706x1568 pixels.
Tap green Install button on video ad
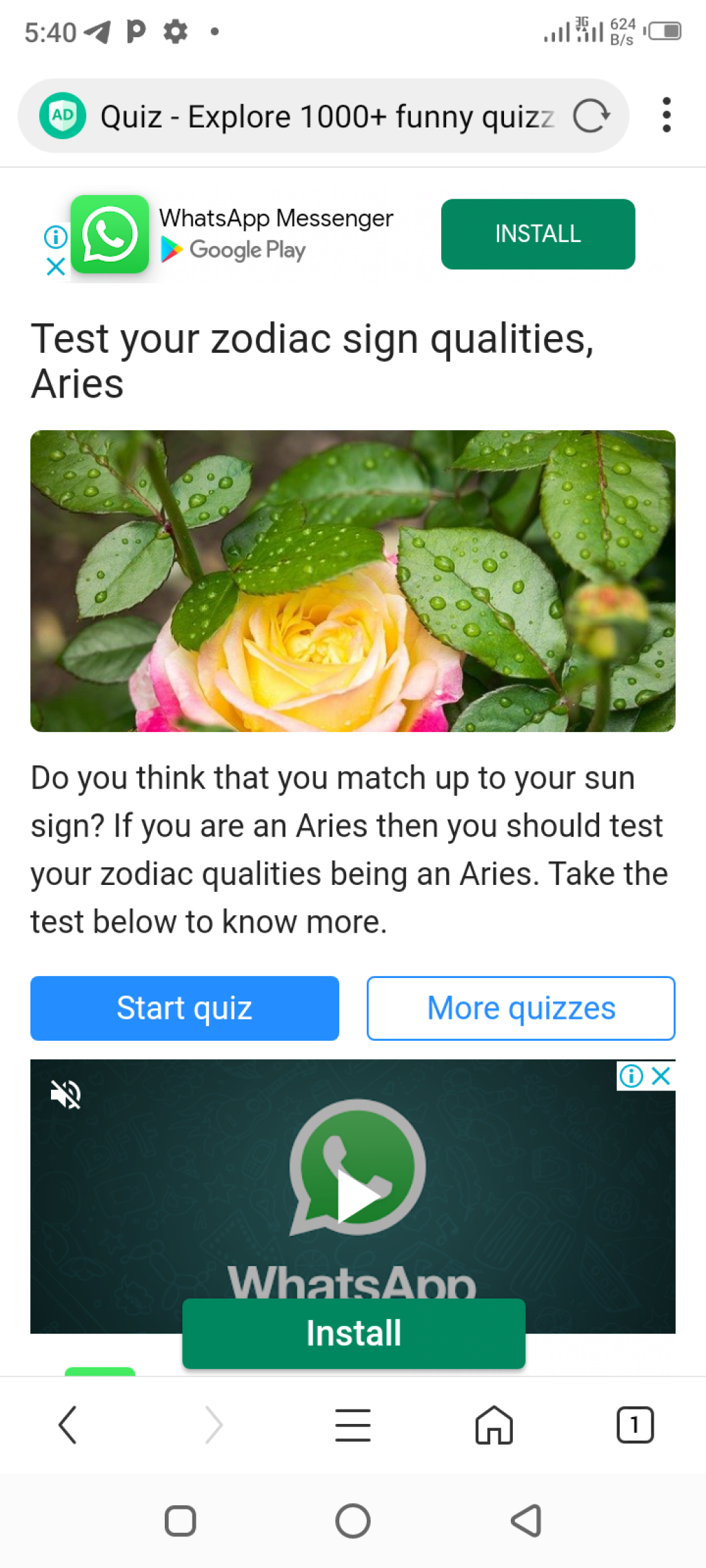tap(353, 1333)
